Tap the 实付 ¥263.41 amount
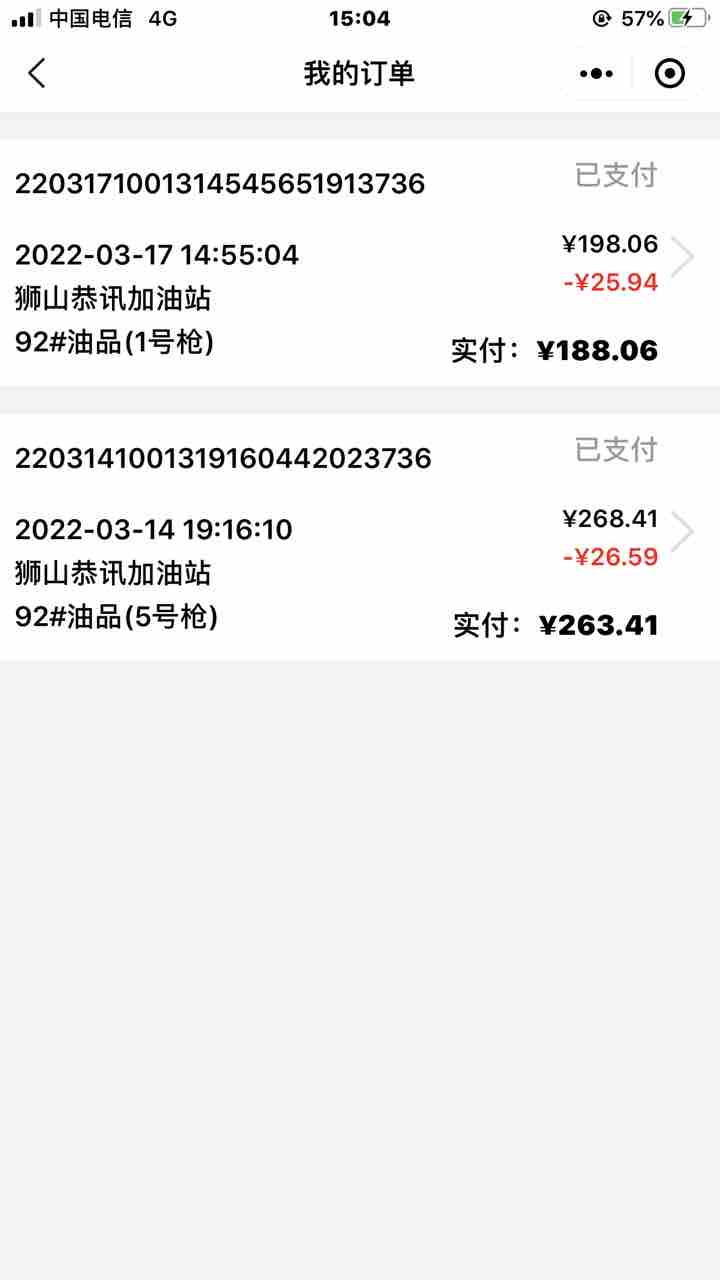Screen dimensions: 720x1280 point(553,624)
